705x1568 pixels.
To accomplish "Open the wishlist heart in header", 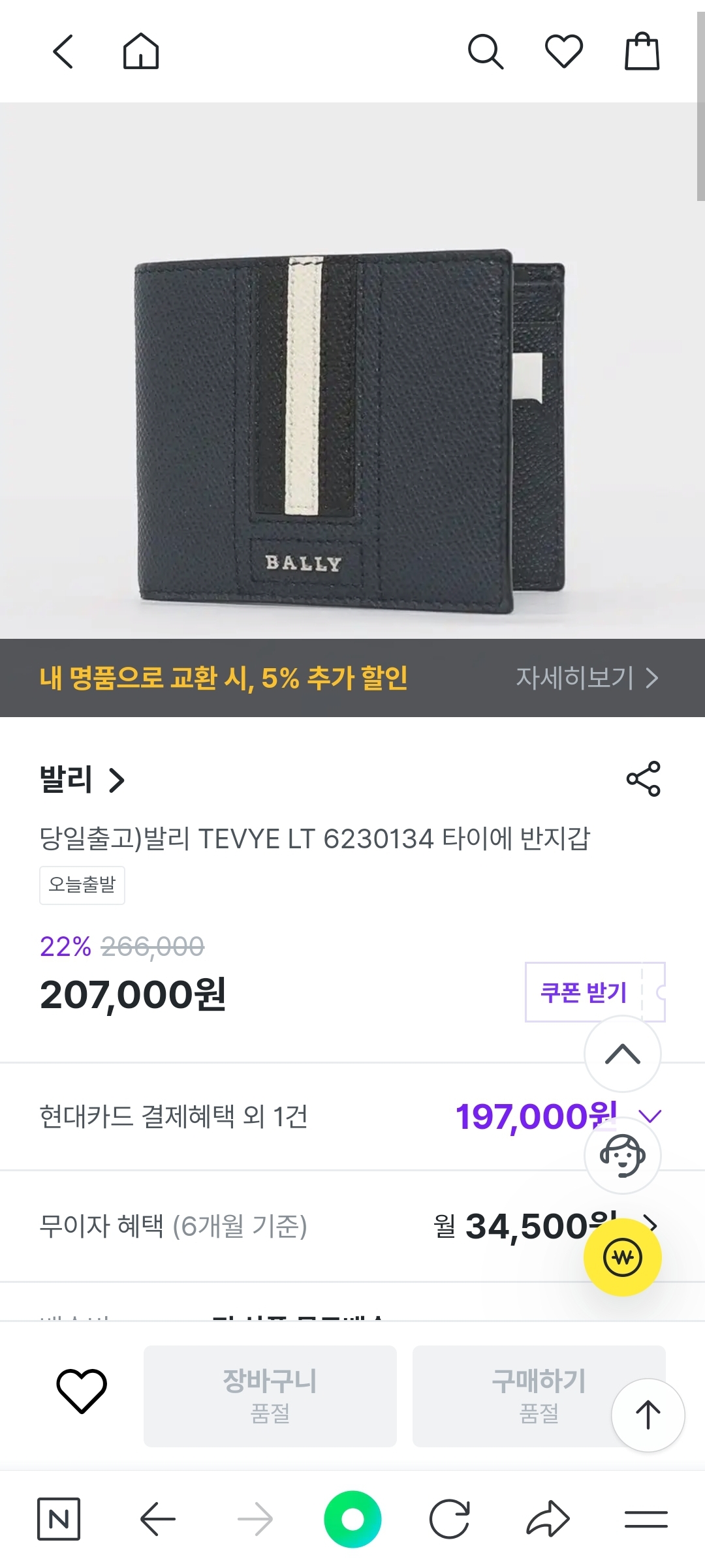I will coord(564,52).
